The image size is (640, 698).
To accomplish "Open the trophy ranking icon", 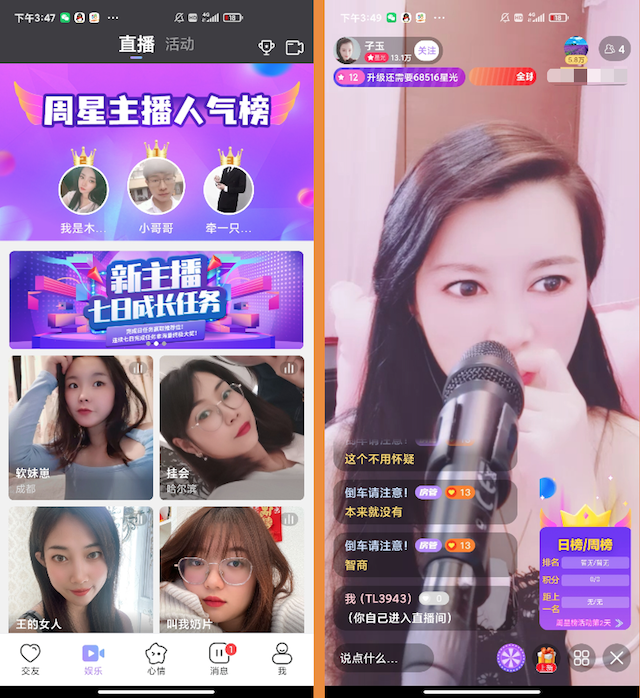I will [x=266, y=47].
